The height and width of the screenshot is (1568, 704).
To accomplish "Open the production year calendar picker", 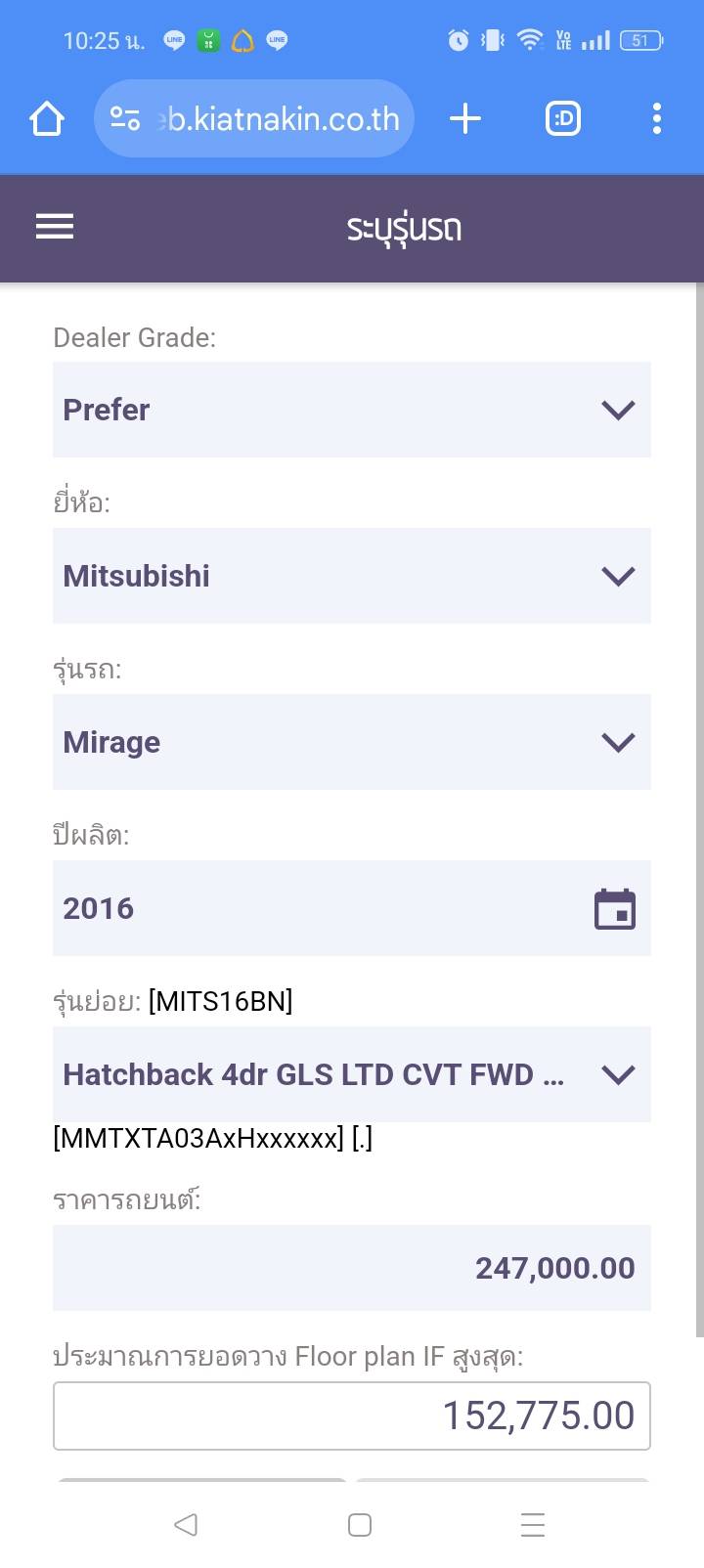I will coord(615,908).
